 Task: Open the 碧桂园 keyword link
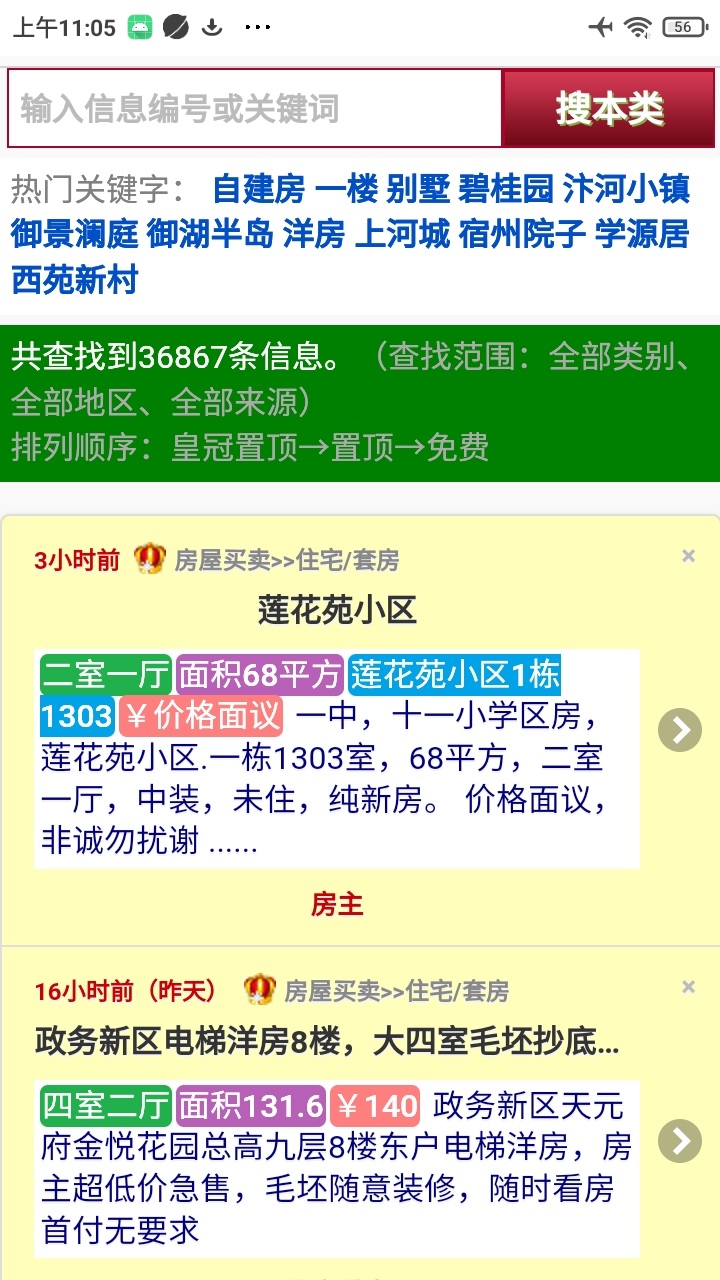[506, 188]
